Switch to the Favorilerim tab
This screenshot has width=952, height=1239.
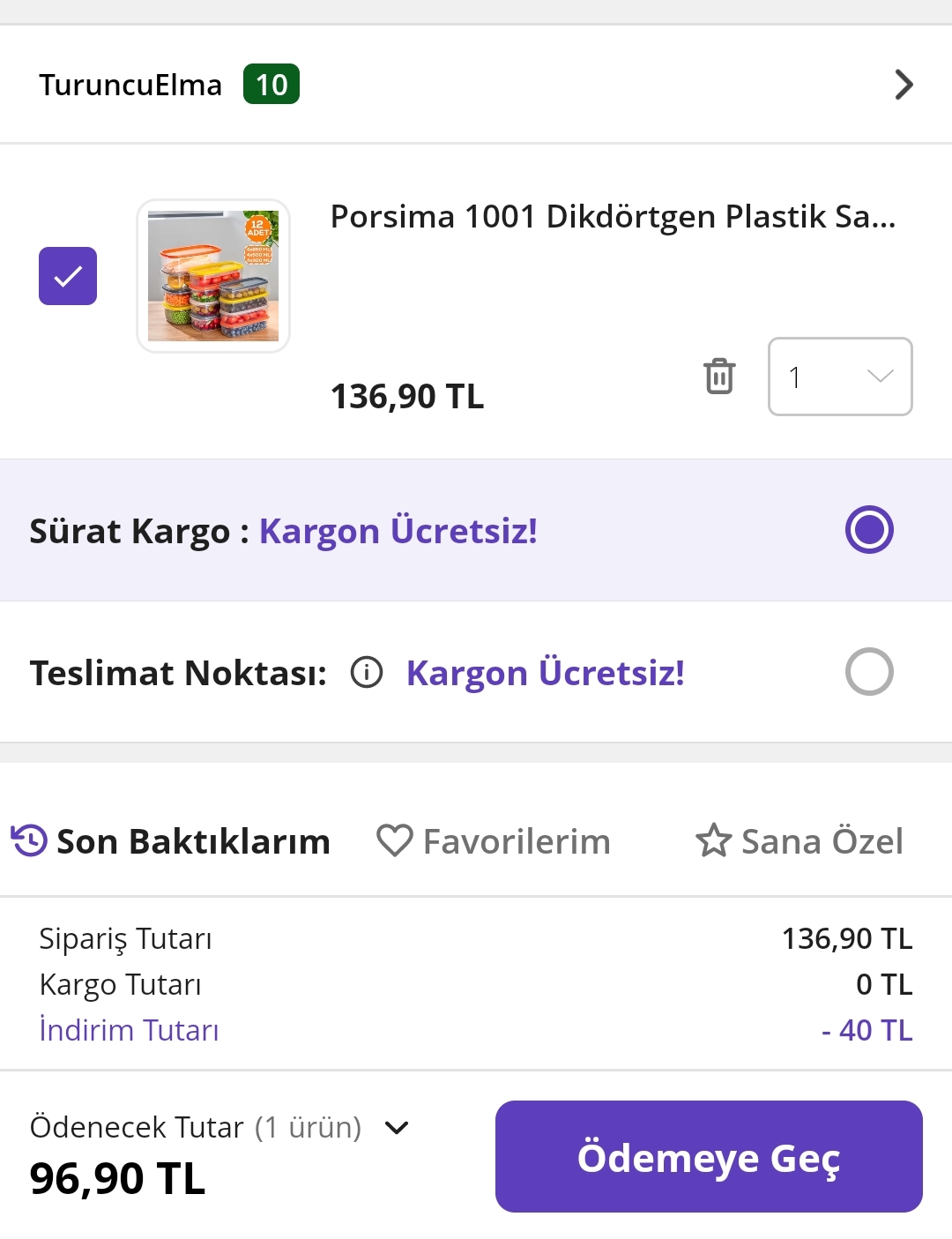coord(494,841)
